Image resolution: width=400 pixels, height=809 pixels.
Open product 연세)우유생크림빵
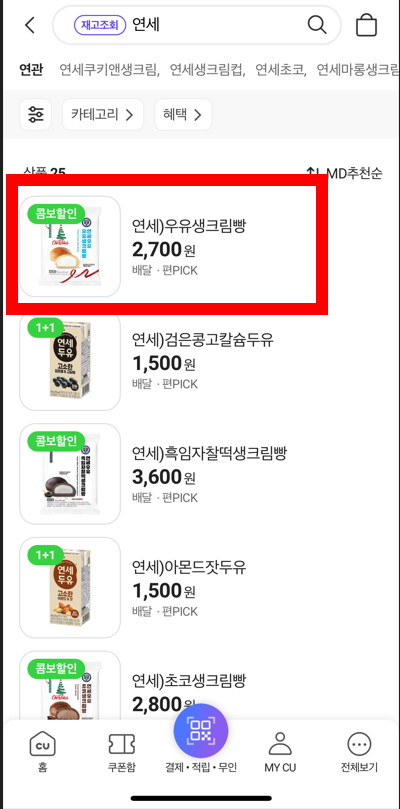point(167,246)
